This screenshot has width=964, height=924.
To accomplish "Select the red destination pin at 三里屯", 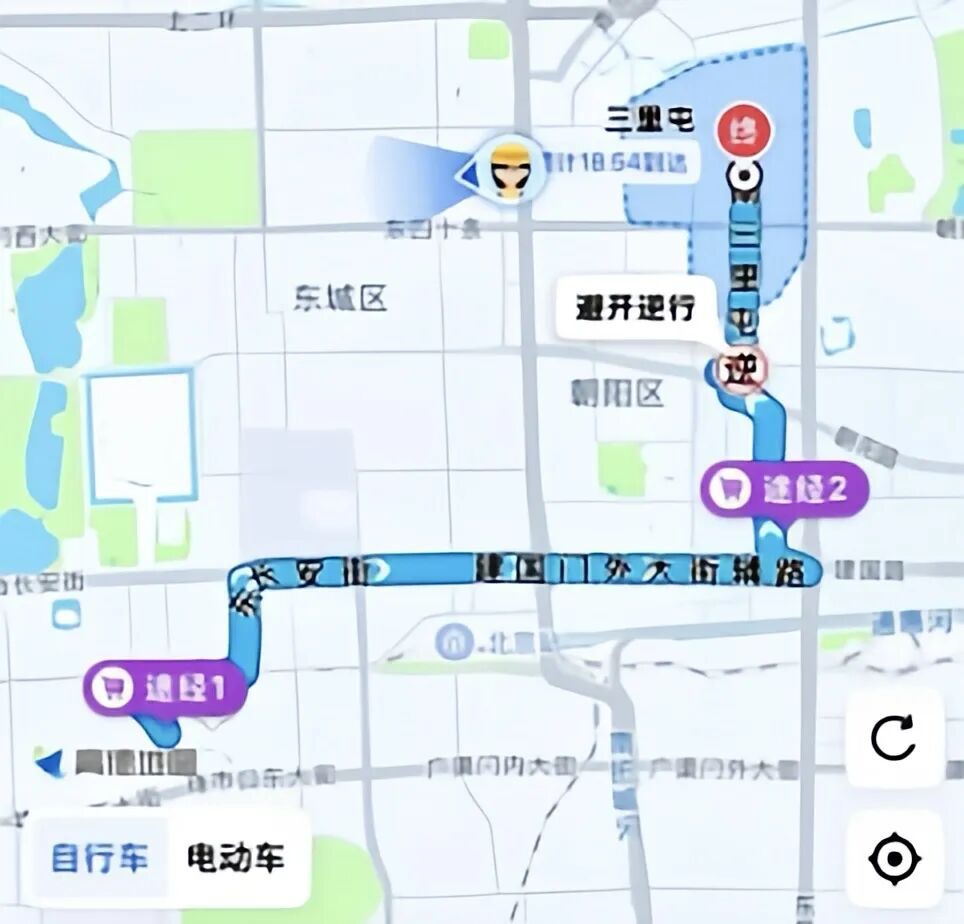I will click(743, 131).
